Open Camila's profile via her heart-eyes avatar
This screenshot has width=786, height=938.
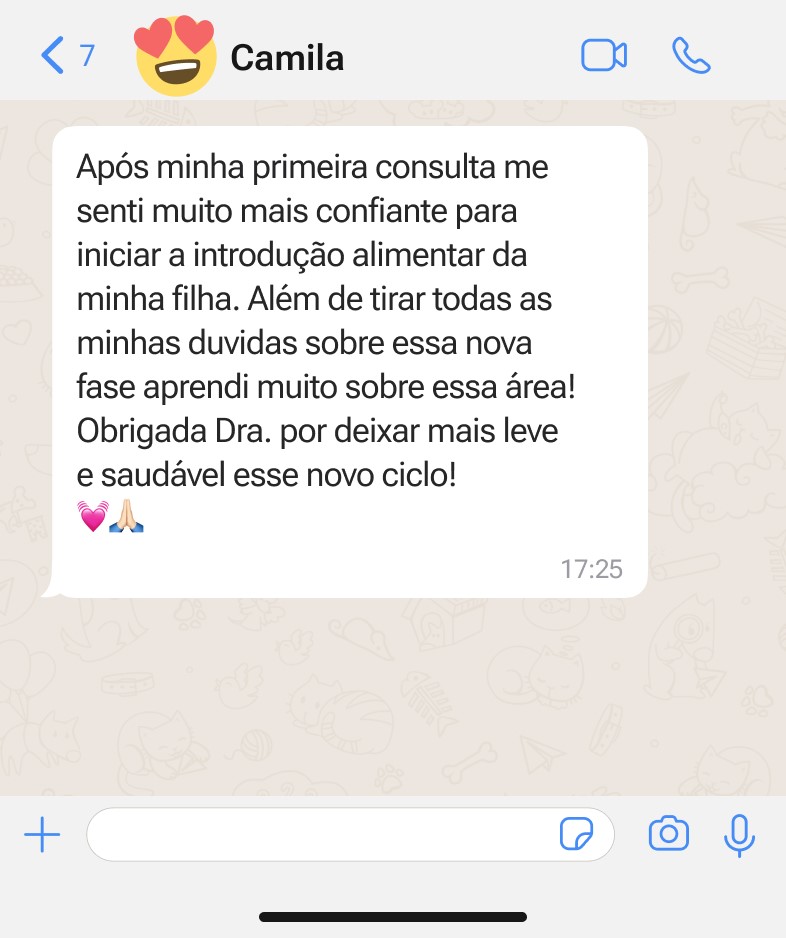point(176,56)
